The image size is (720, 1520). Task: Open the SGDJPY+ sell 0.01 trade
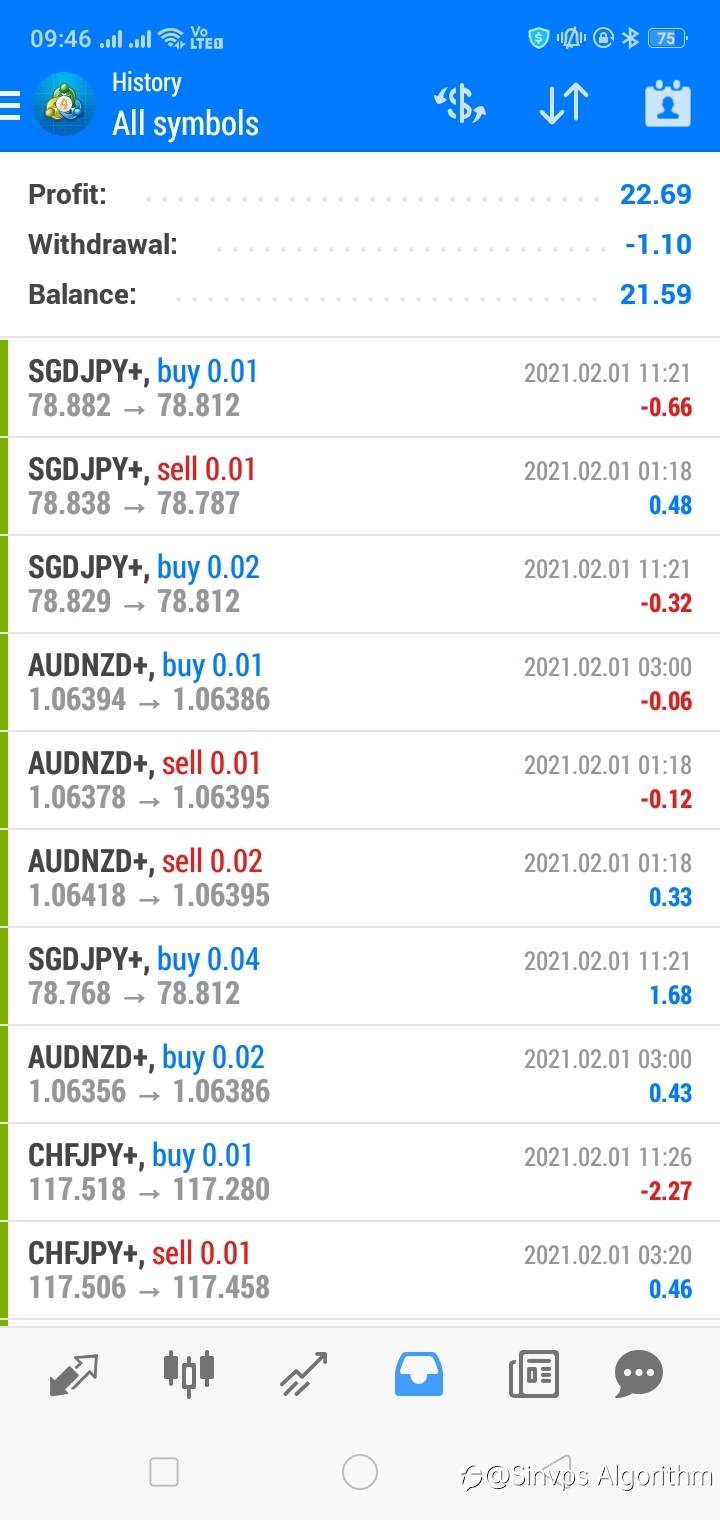[x=360, y=486]
